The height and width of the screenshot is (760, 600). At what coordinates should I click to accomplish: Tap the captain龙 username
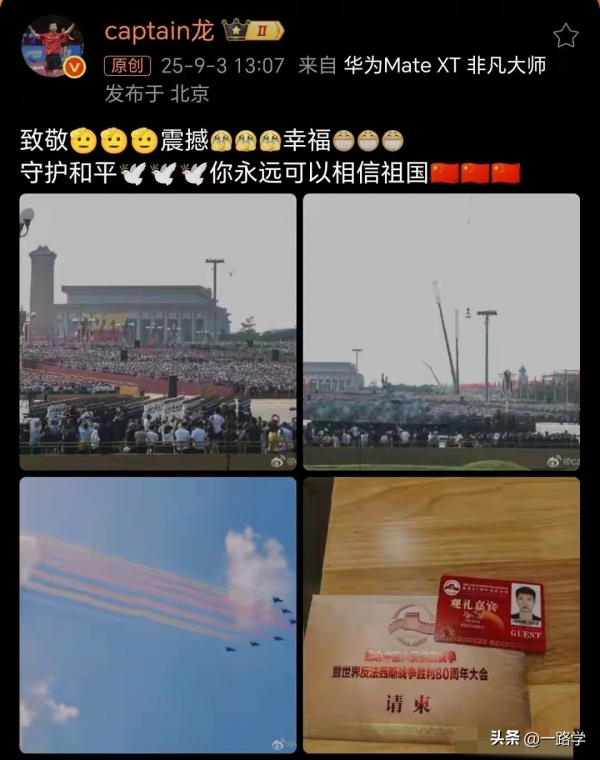pyautogui.click(x=159, y=31)
